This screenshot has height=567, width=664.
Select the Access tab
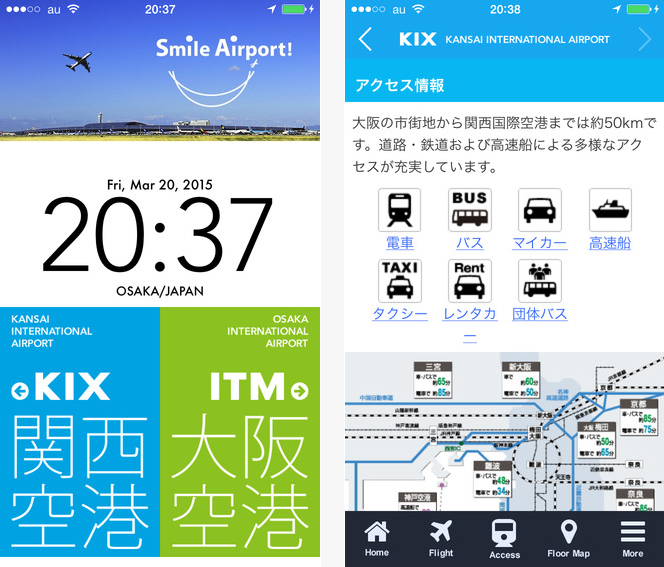pyautogui.click(x=505, y=539)
